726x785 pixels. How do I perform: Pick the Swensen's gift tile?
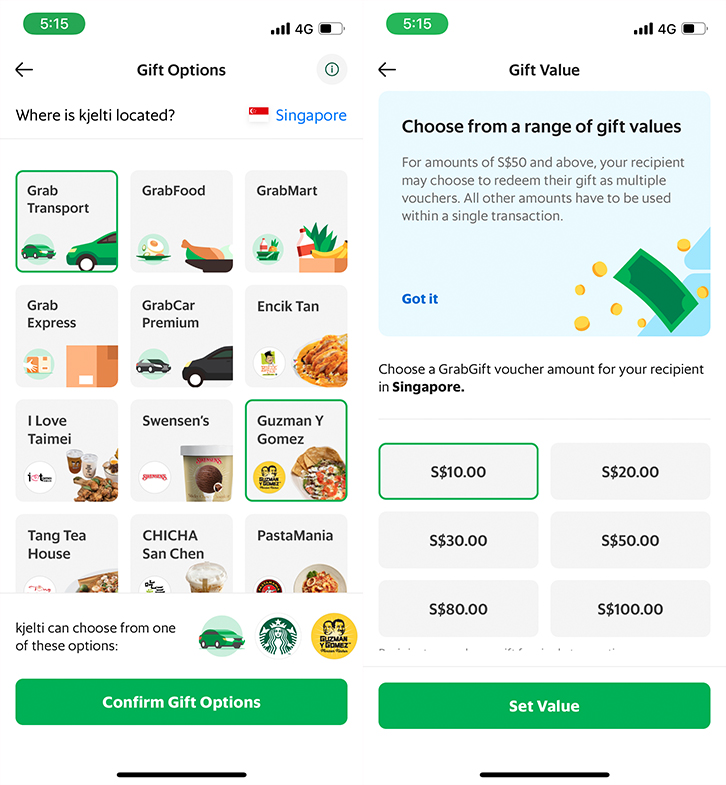click(181, 450)
